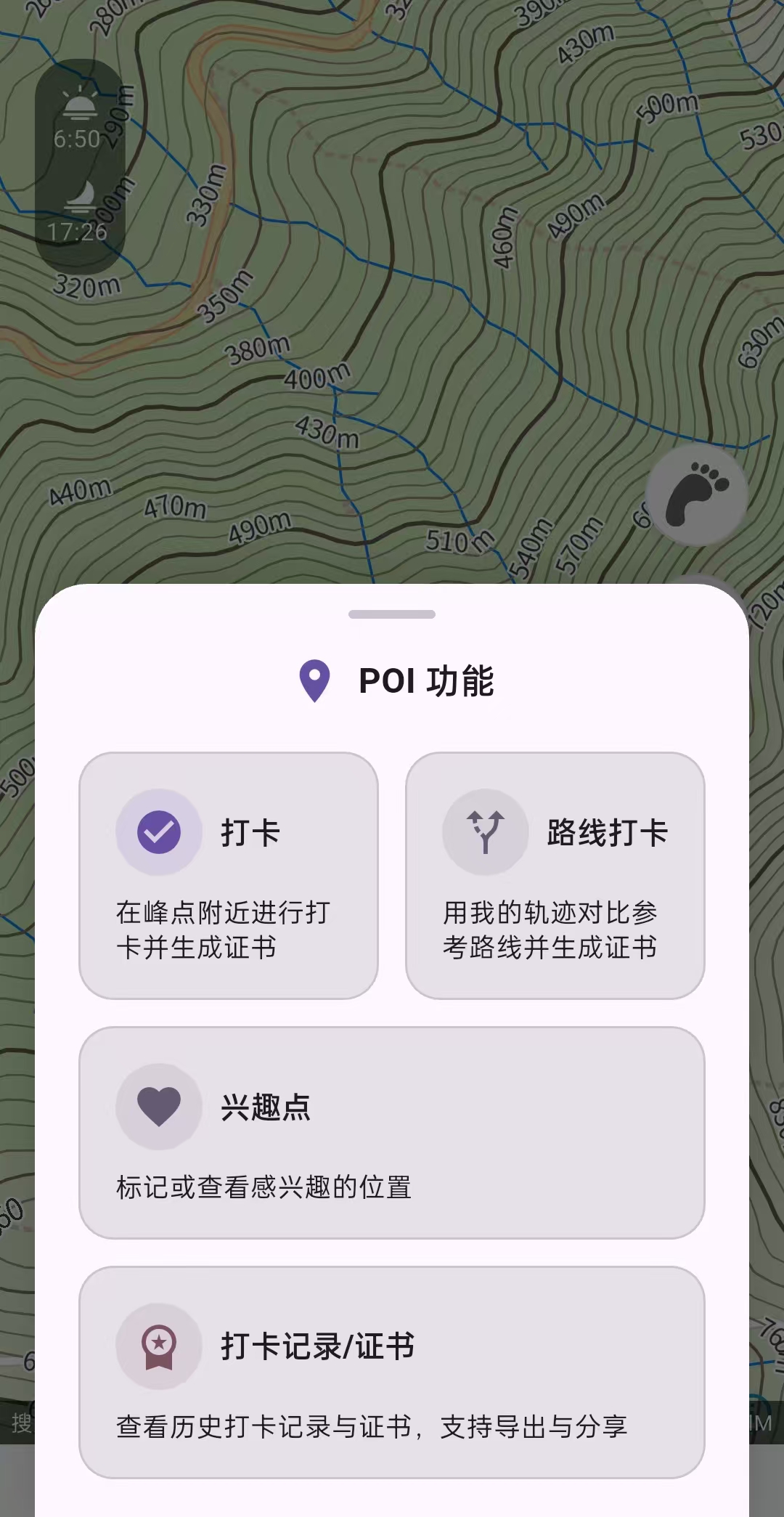
Task: Open the sunrise and sunset time widget
Action: [x=80, y=167]
